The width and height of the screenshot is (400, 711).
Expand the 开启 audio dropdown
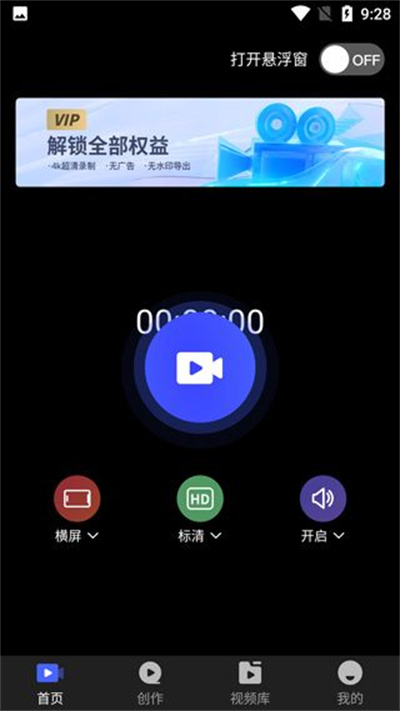point(323,536)
